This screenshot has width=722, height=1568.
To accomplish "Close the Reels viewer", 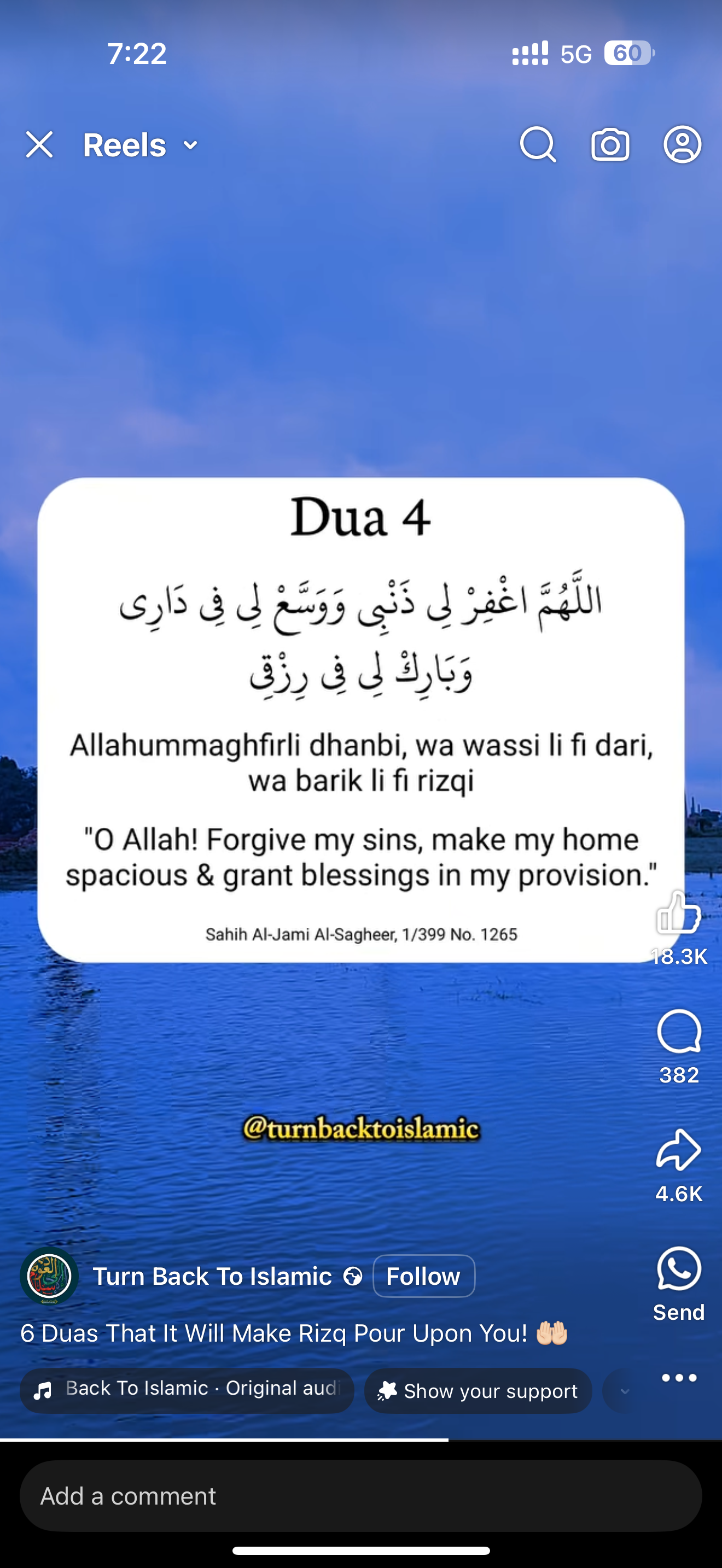I will [39, 145].
